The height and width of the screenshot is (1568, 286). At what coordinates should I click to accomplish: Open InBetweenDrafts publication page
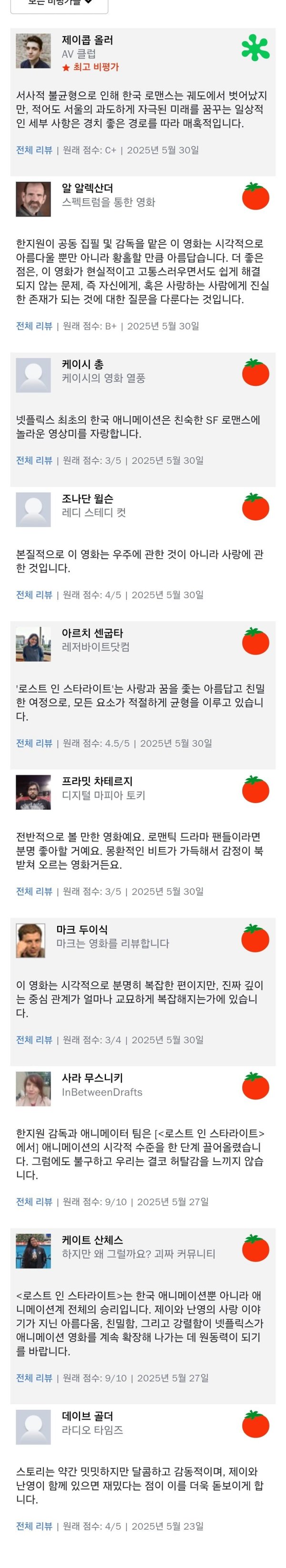coord(102,1092)
